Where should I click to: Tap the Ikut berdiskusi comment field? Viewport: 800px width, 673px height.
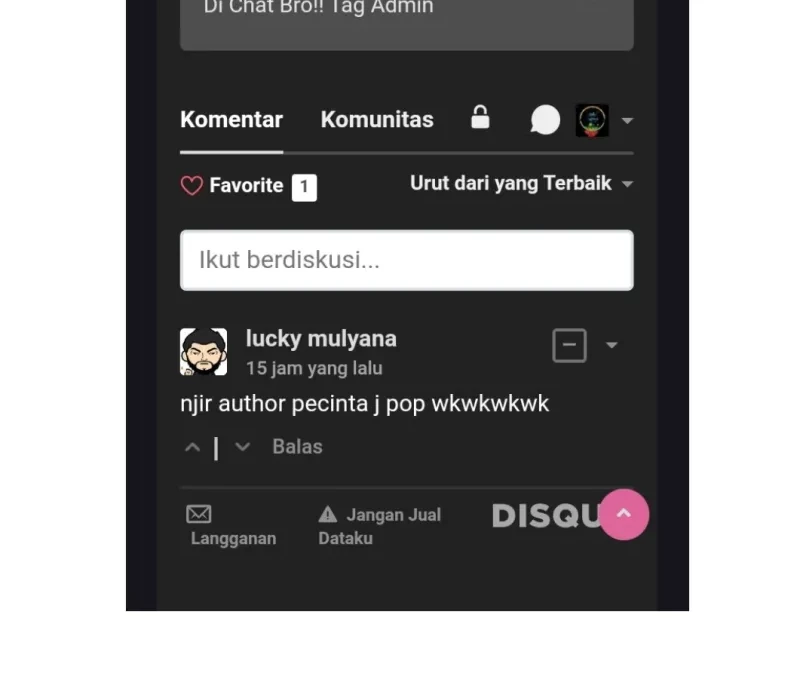[406, 260]
